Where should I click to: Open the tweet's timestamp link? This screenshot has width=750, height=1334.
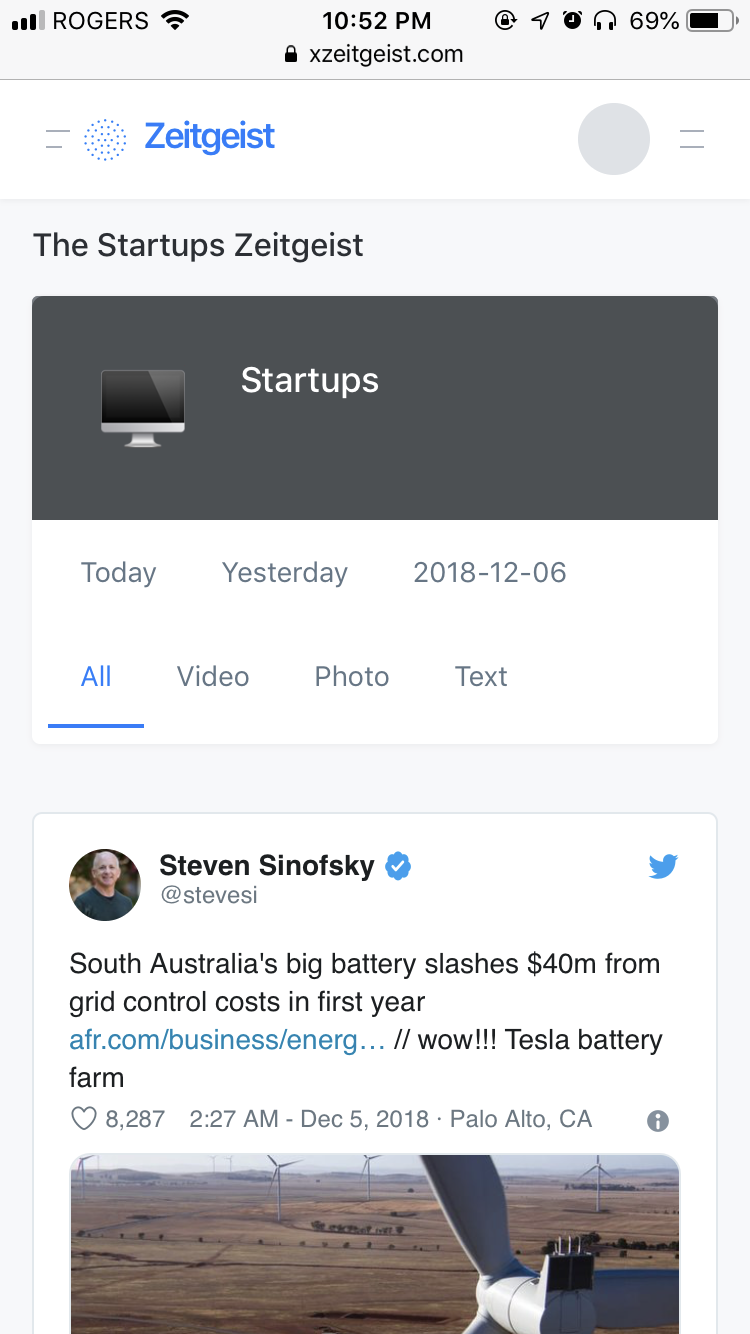(x=309, y=1119)
